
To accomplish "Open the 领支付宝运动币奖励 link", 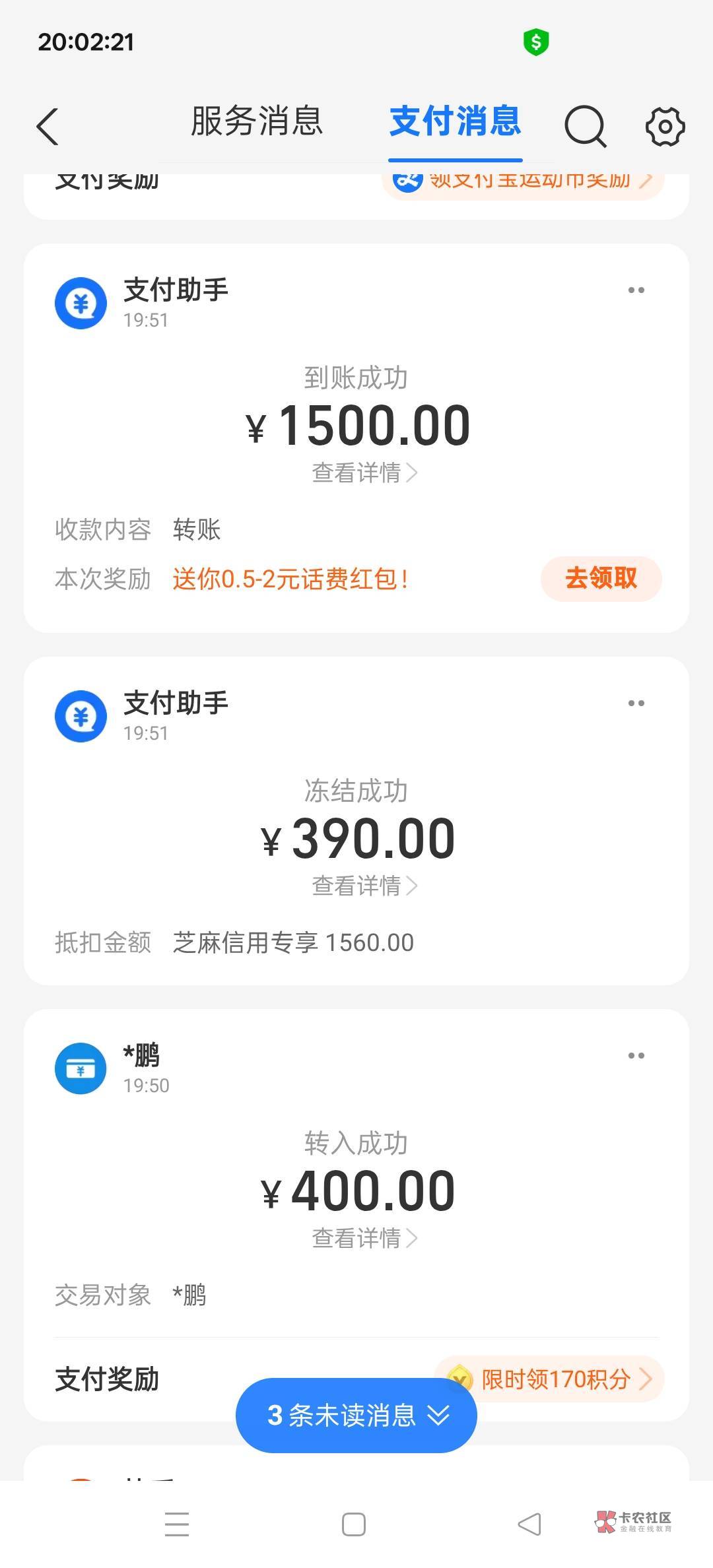I will (523, 182).
